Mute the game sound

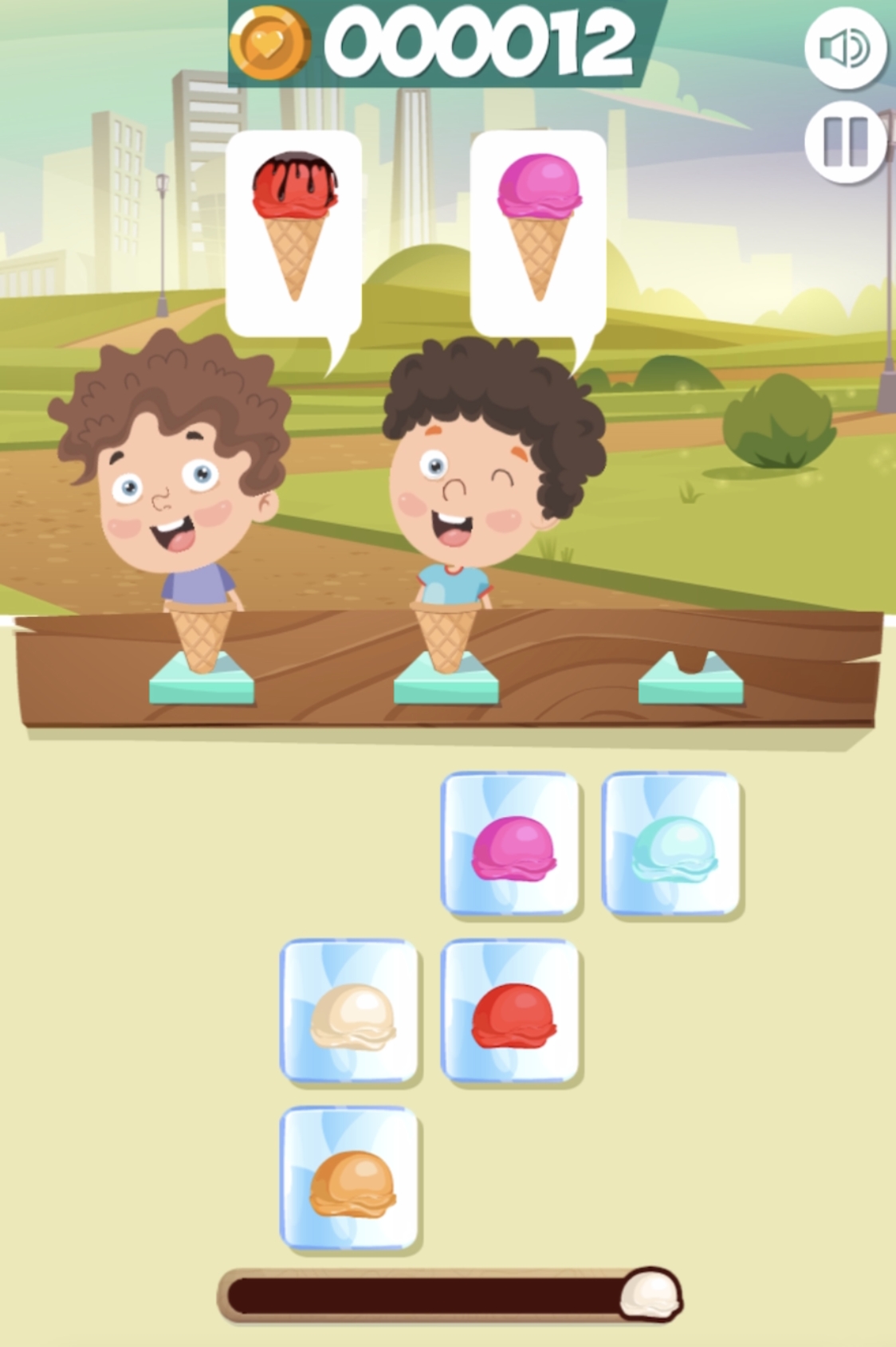click(845, 49)
